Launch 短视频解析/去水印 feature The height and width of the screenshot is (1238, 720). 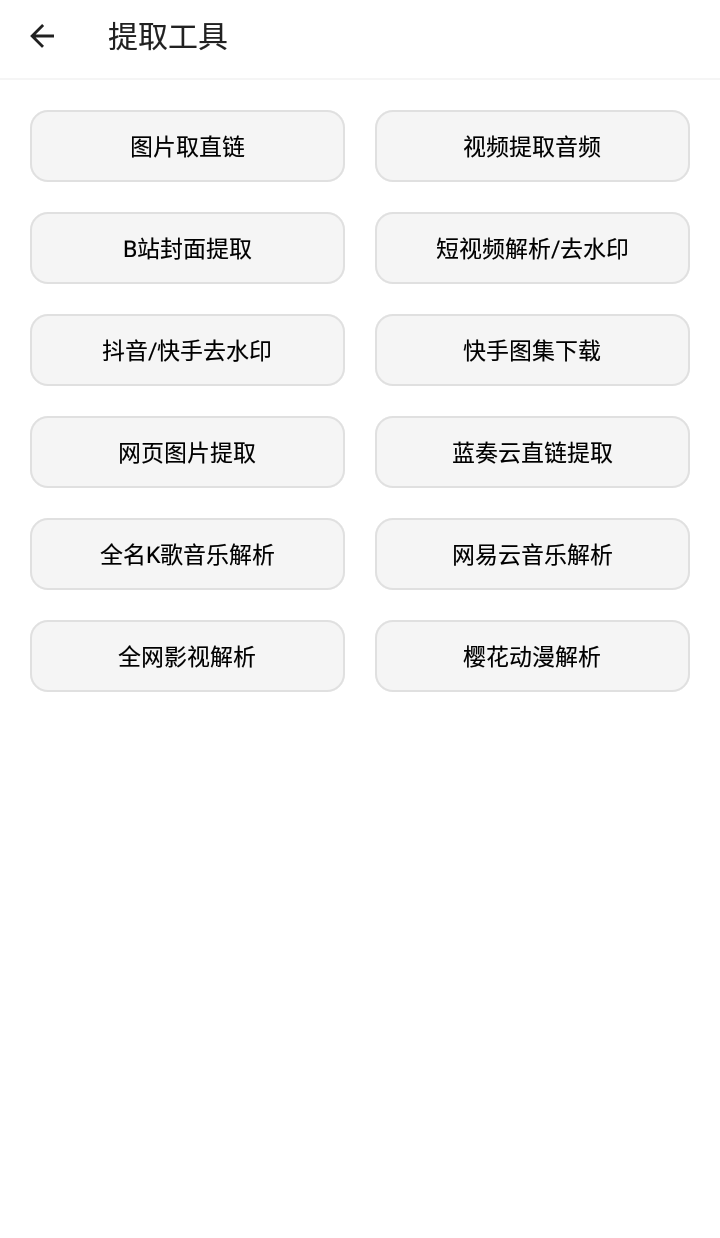pos(532,248)
